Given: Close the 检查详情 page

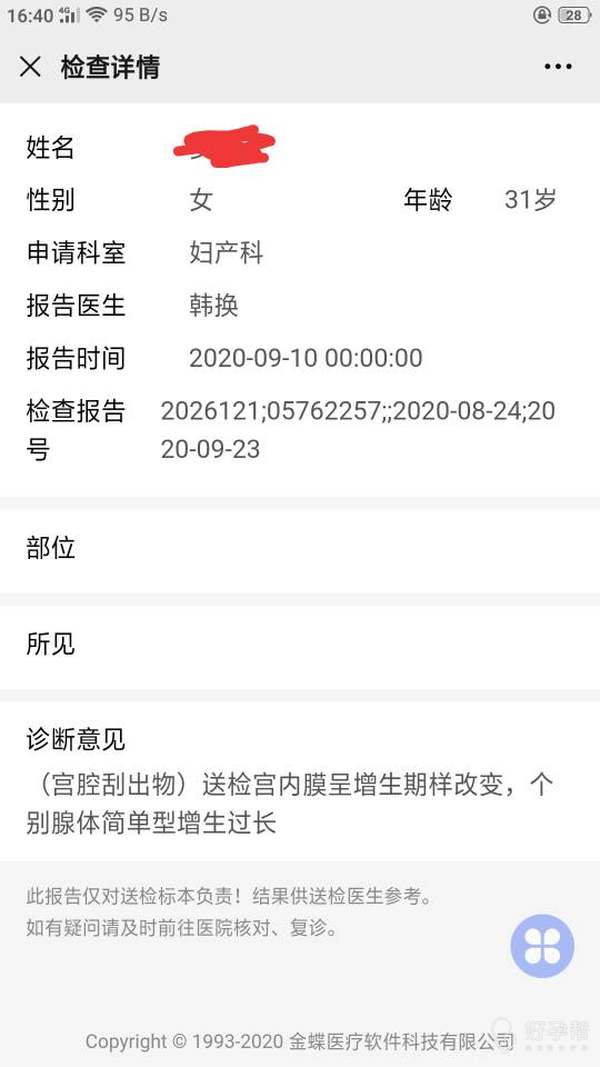Looking at the screenshot, I should 30,67.
